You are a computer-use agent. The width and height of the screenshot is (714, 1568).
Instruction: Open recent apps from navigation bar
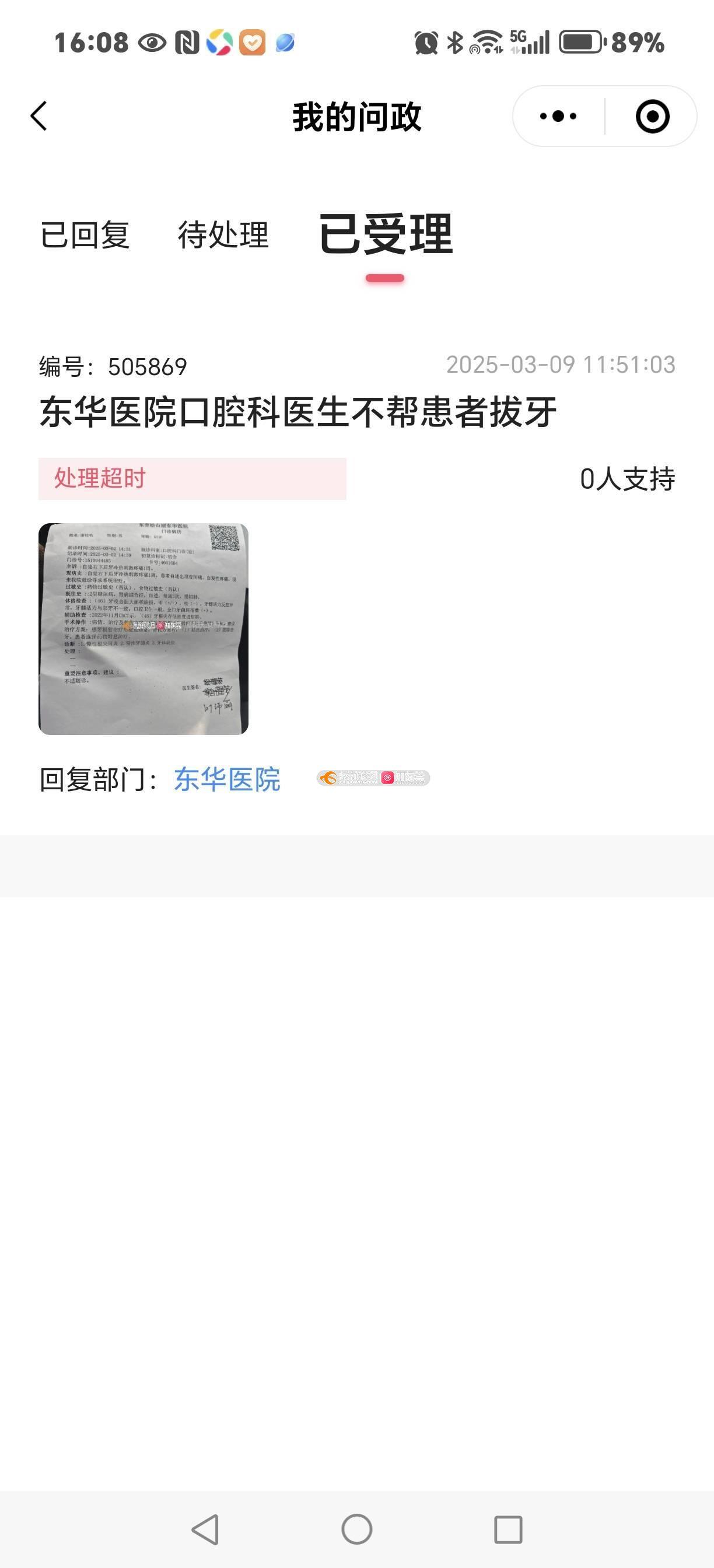(508, 1529)
